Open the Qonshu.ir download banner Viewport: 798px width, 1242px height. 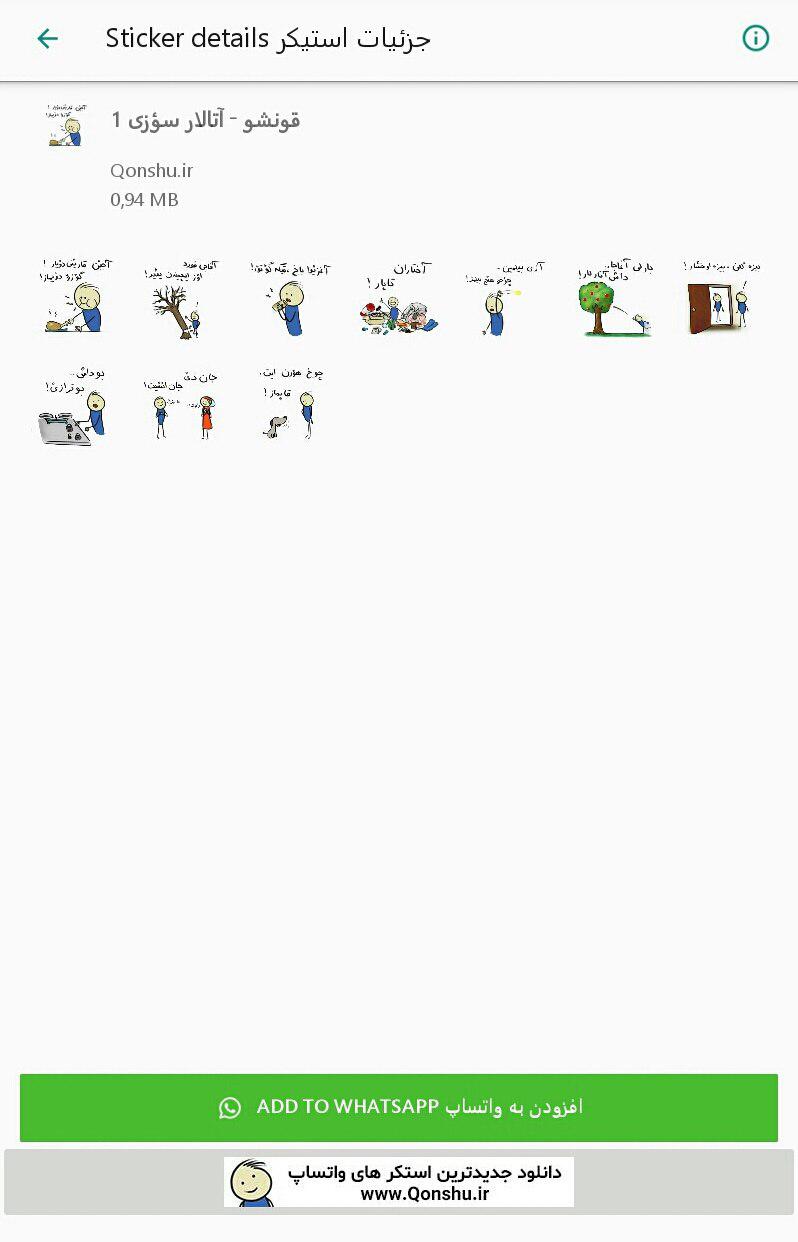tap(399, 1182)
